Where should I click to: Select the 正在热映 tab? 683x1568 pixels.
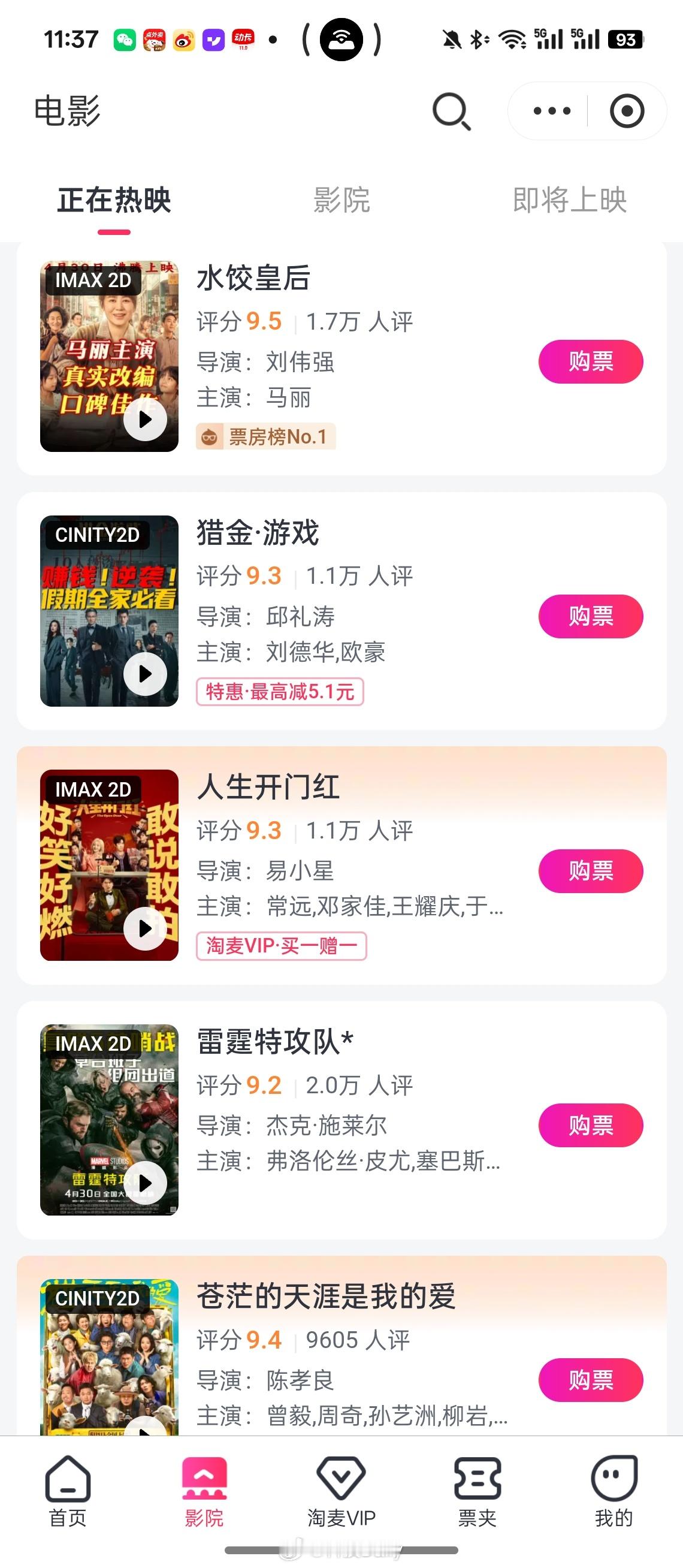coord(114,200)
